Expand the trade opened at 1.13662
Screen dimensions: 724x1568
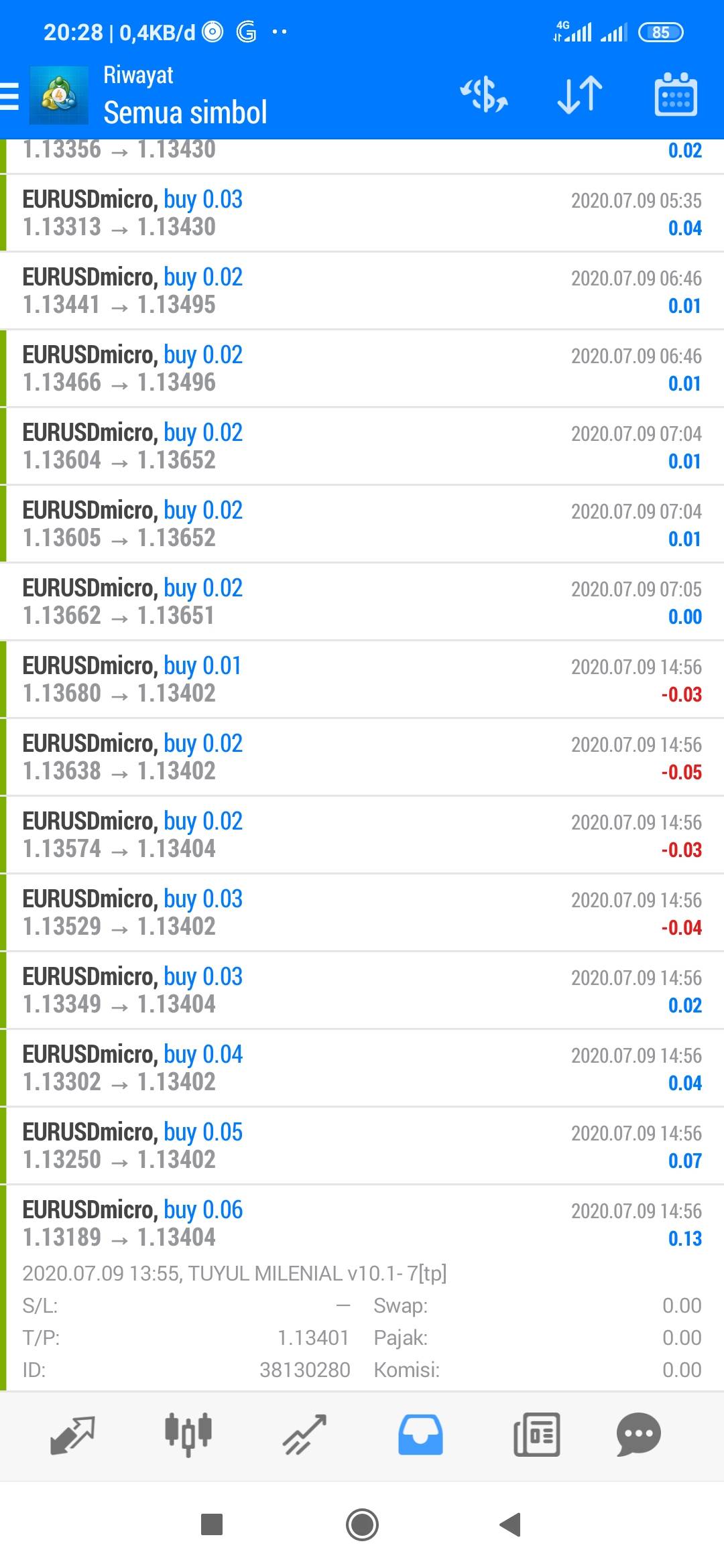tap(362, 602)
